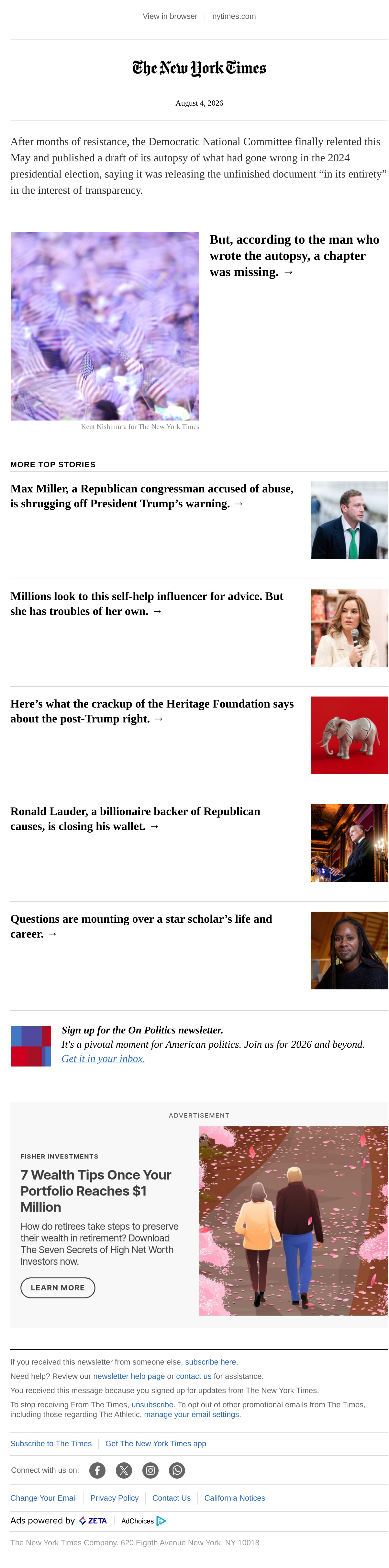The width and height of the screenshot is (389, 1568).
Task: Read the missing autopsy chapter story
Action: 294,256
